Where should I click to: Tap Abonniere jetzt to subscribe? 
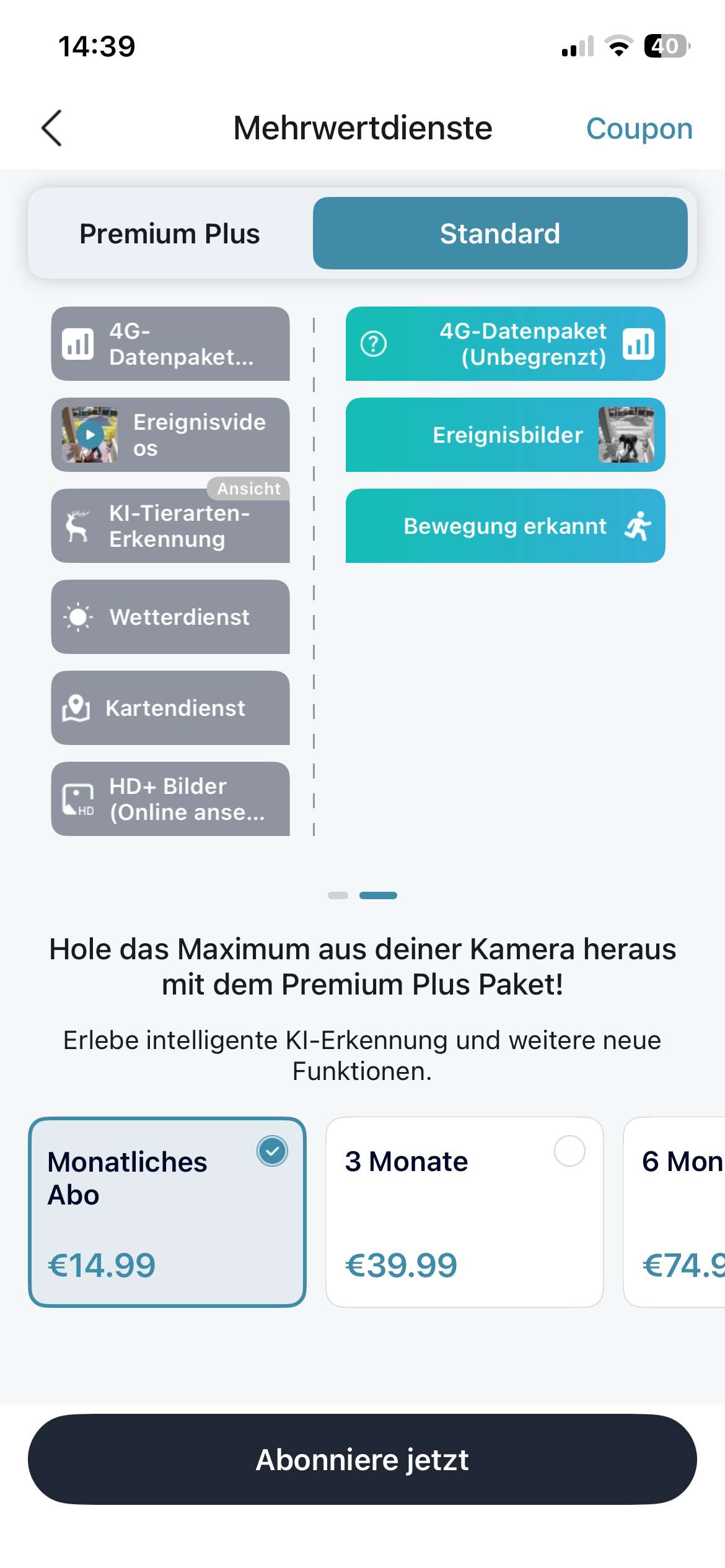[362, 1459]
